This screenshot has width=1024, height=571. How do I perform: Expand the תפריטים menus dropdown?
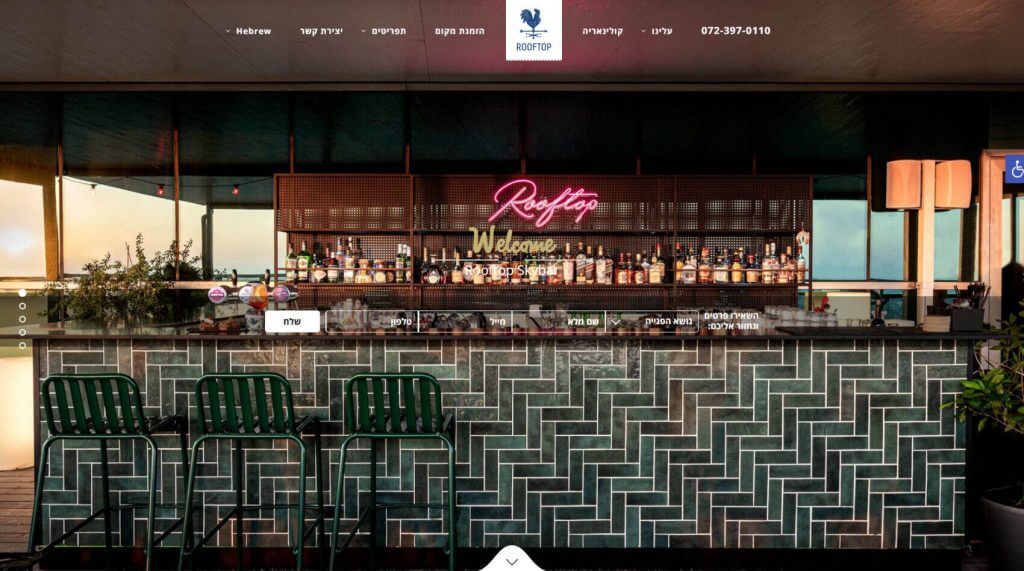[x=384, y=31]
